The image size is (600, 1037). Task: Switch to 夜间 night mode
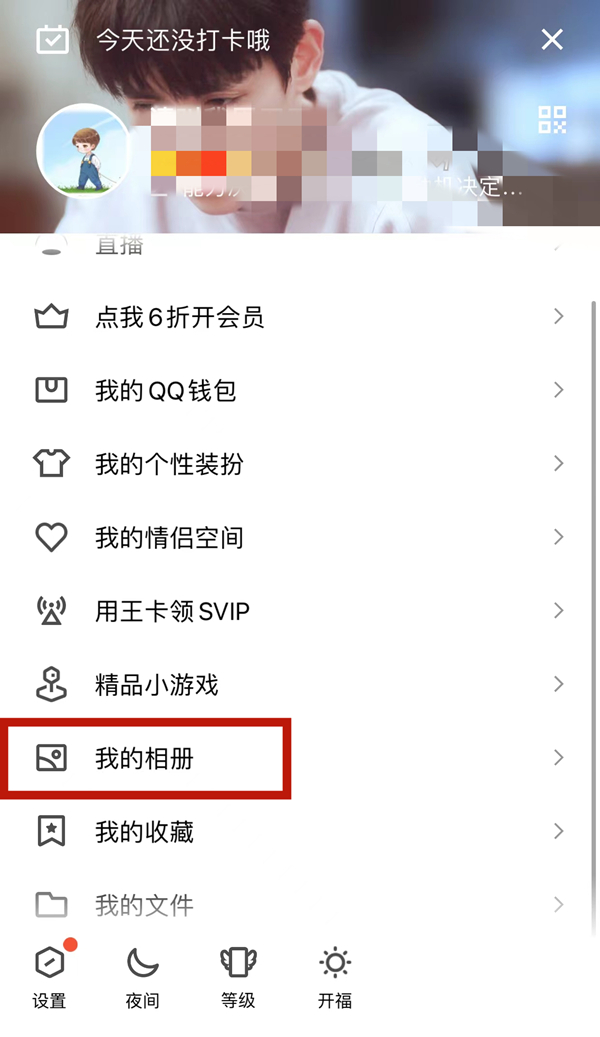pos(143,976)
